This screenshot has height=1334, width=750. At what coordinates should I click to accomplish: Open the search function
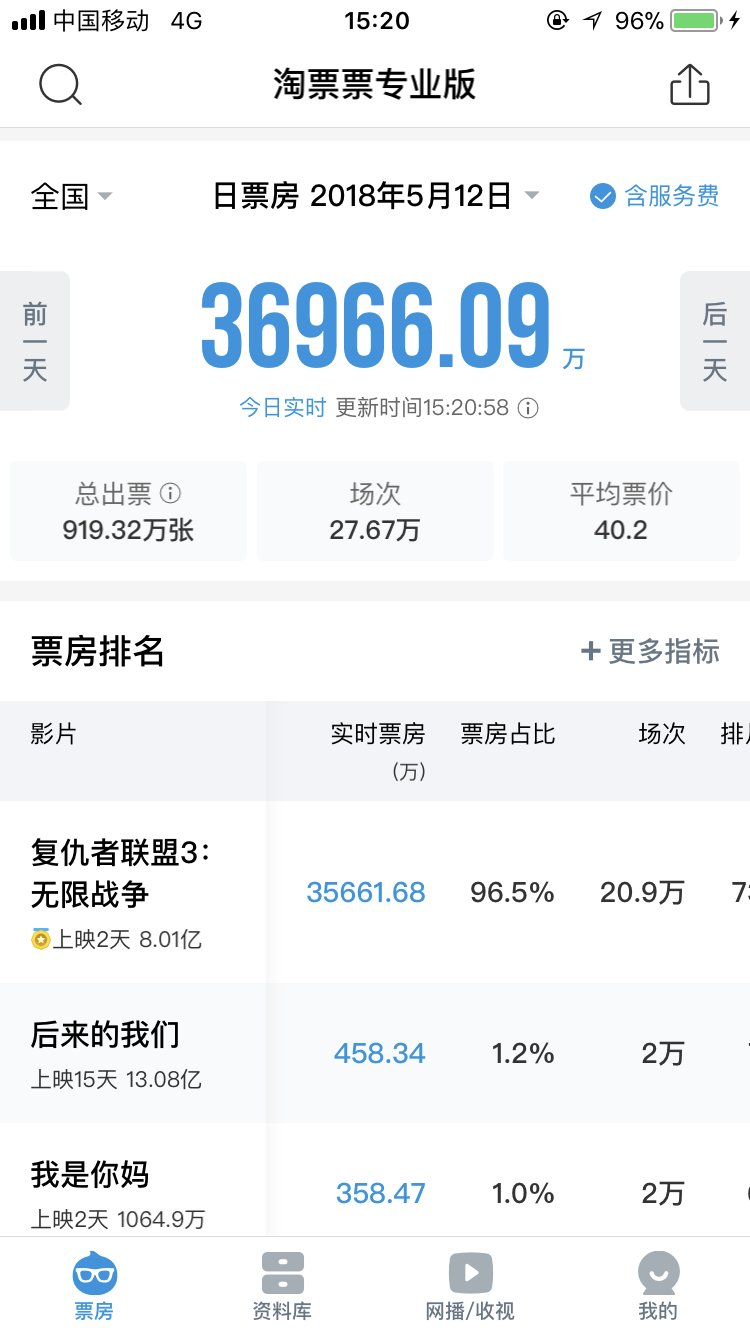[60, 85]
